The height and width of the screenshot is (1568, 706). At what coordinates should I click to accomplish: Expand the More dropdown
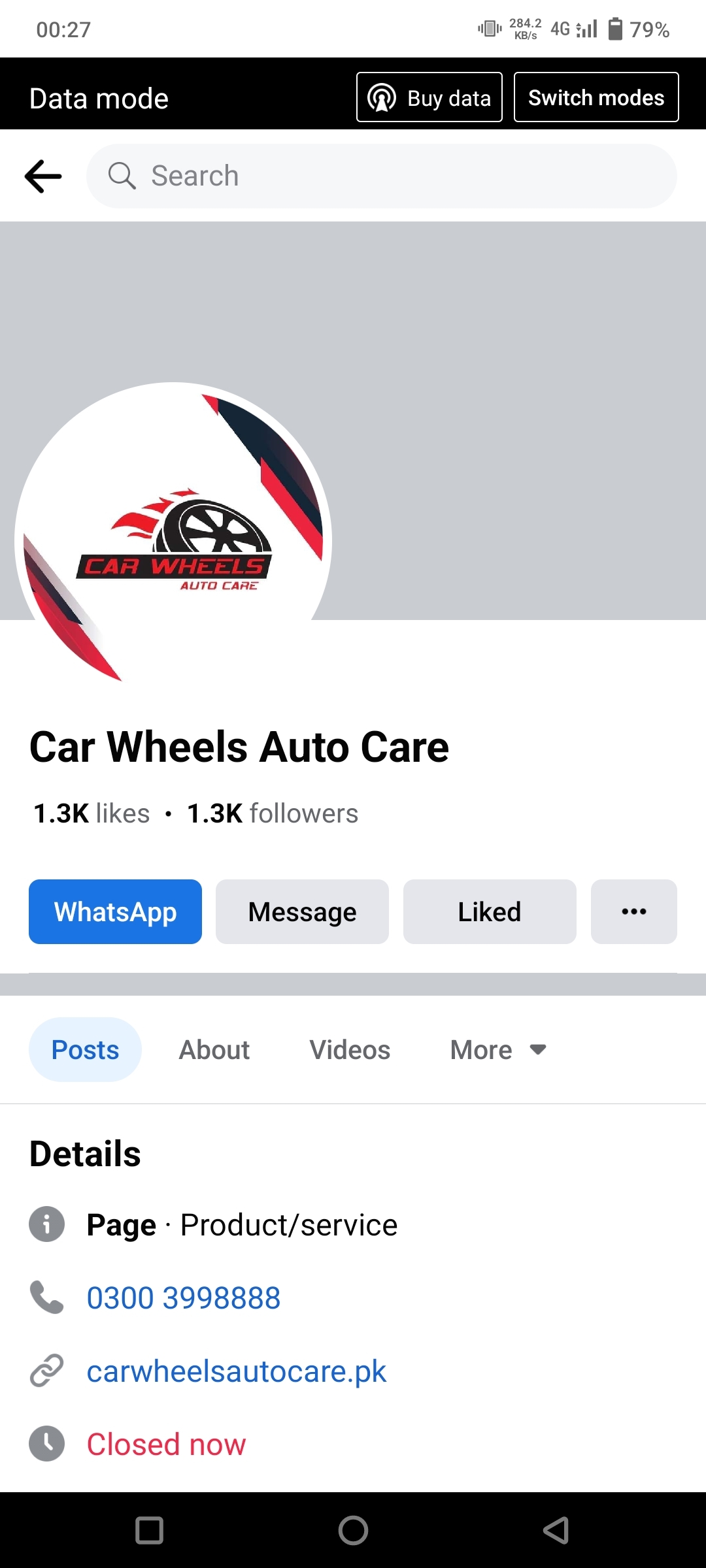[x=498, y=1050]
